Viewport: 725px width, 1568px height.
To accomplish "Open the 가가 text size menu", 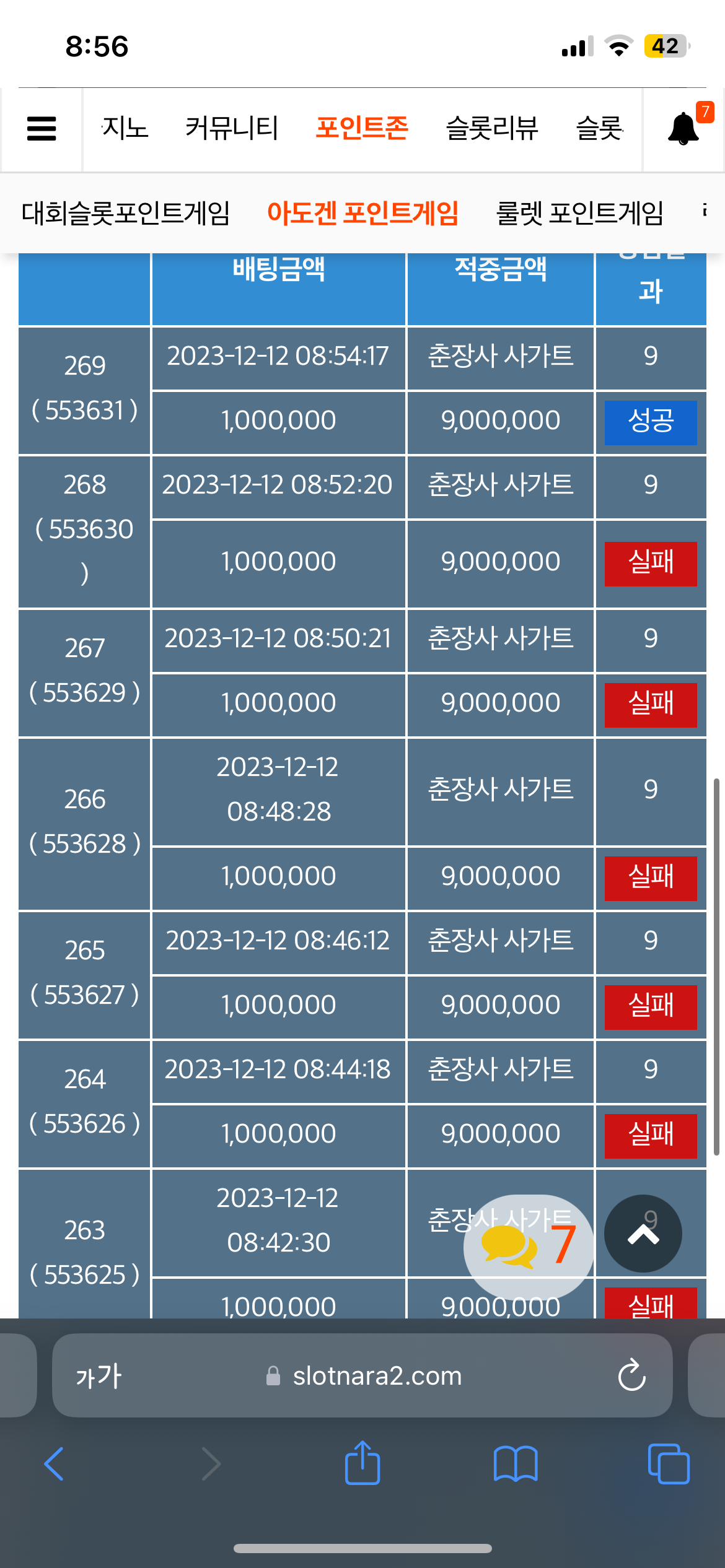I will click(x=99, y=1375).
